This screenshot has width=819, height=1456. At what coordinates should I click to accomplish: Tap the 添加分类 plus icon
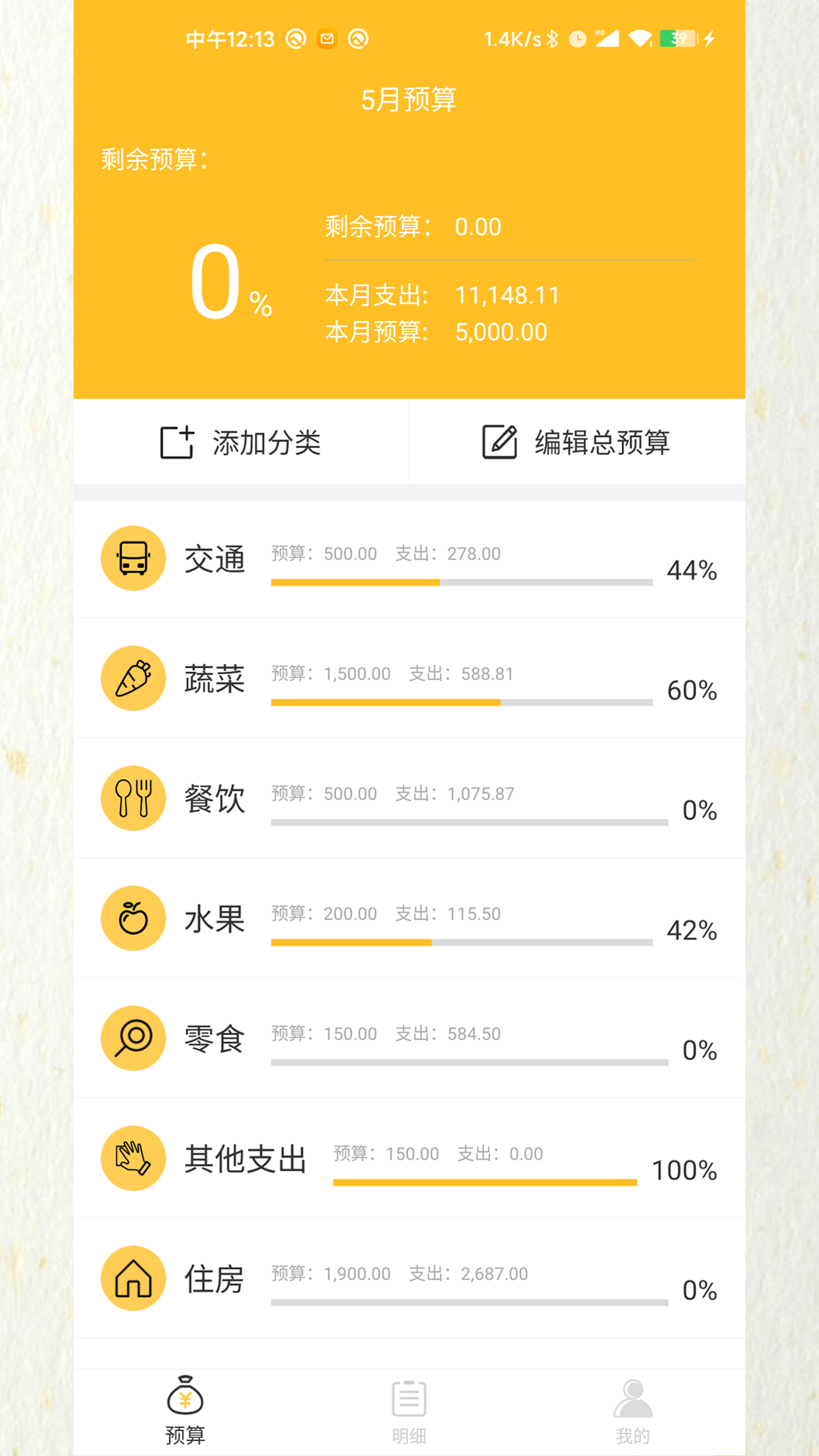pos(176,443)
